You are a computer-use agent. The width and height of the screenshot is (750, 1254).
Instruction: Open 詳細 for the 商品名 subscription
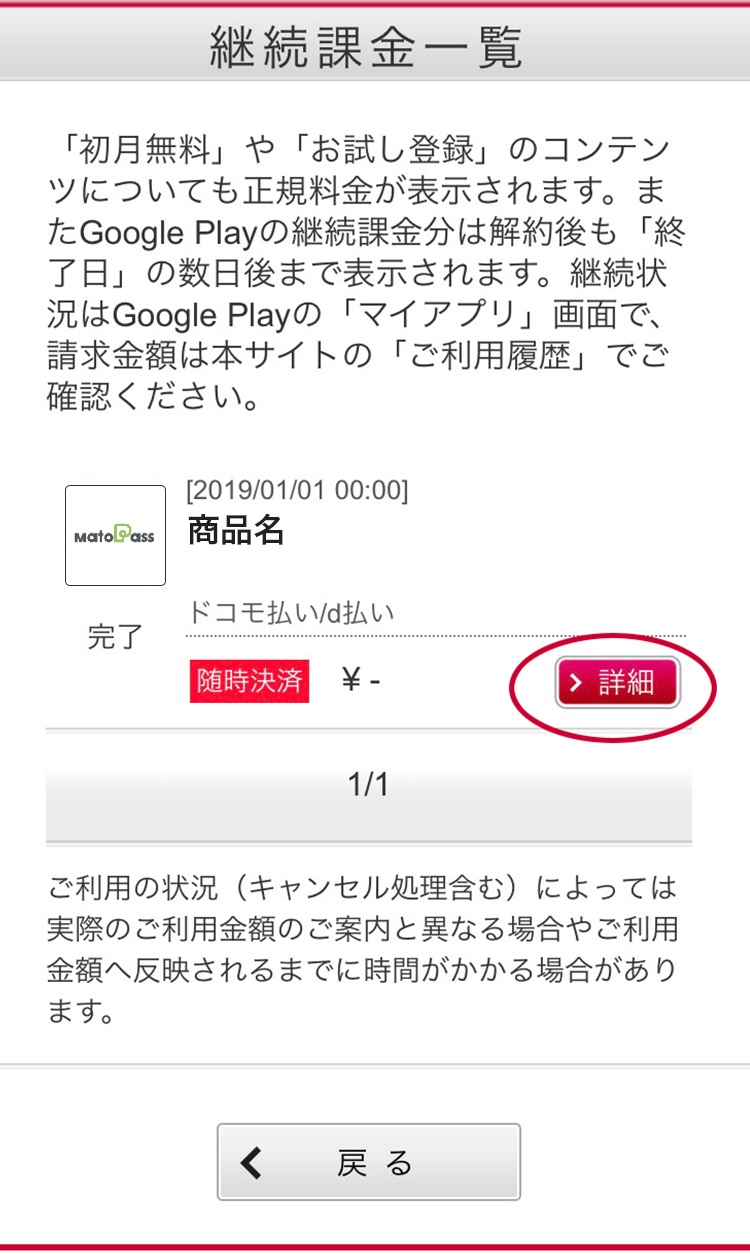coord(617,684)
